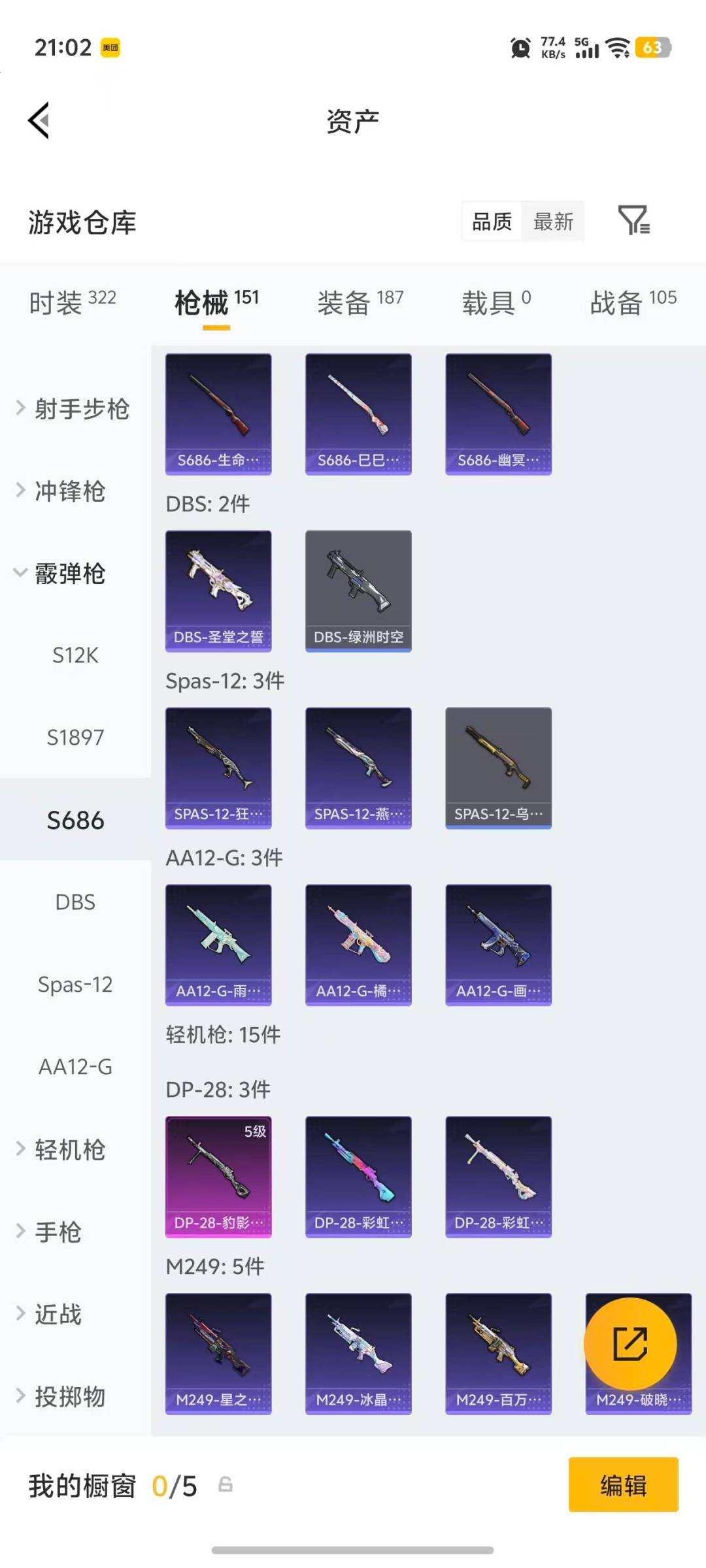This screenshot has width=706, height=1568.
Task: Open the filter icon beside 最新
Action: coord(633,222)
